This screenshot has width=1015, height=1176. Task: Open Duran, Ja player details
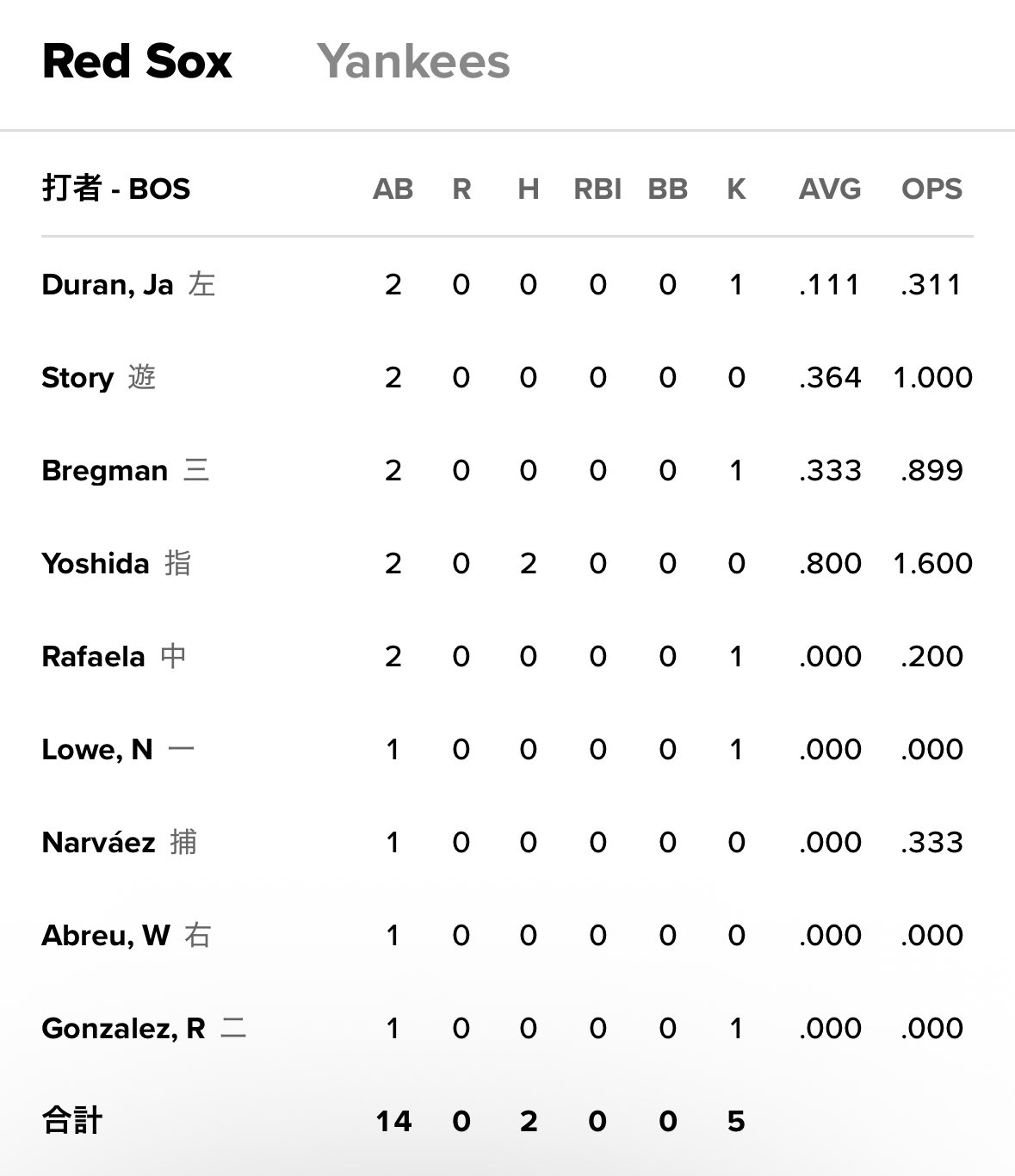coord(108,285)
